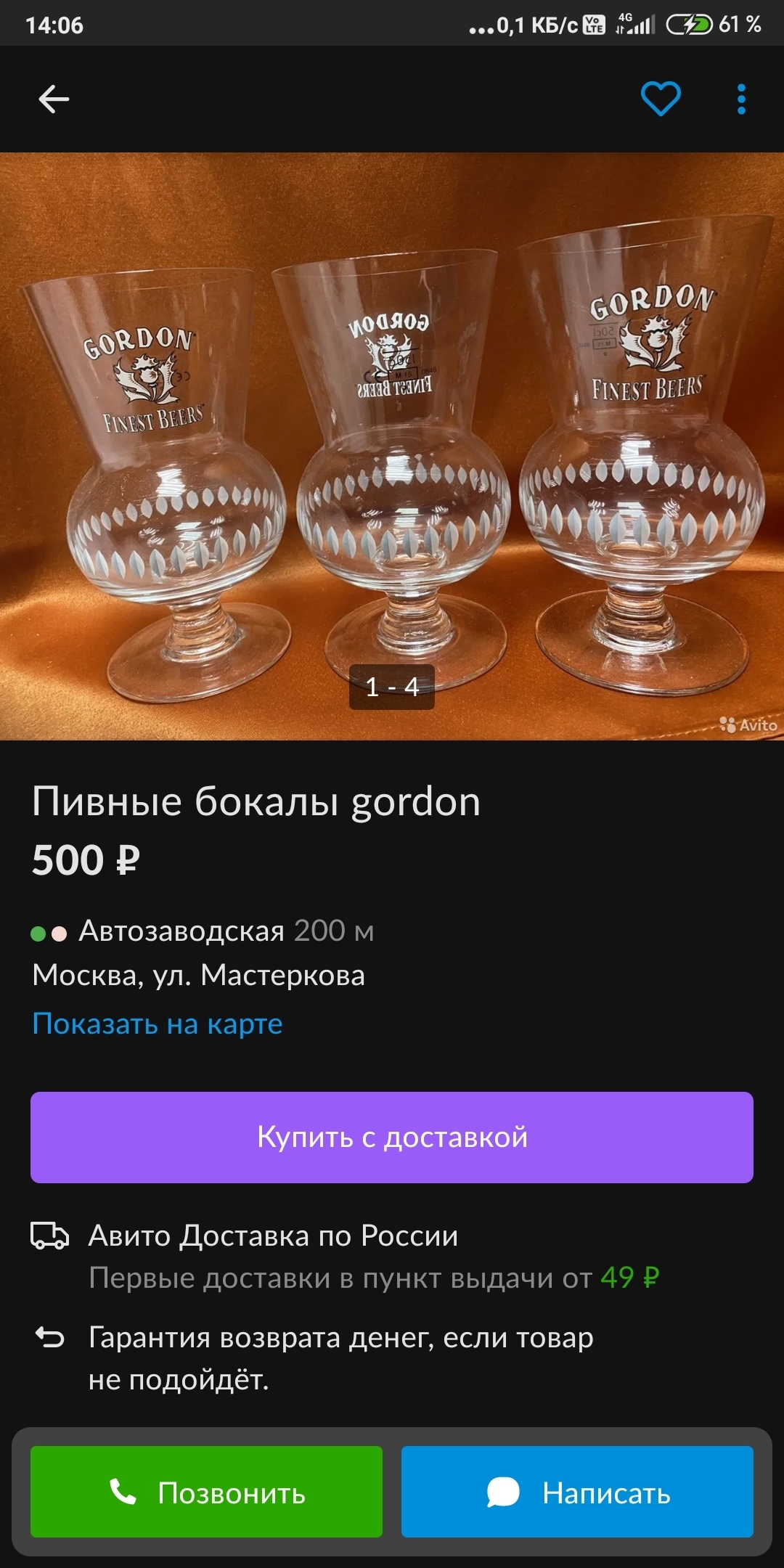Open Авито Доставка по России details
This screenshot has width=784, height=1568.
(x=273, y=1236)
